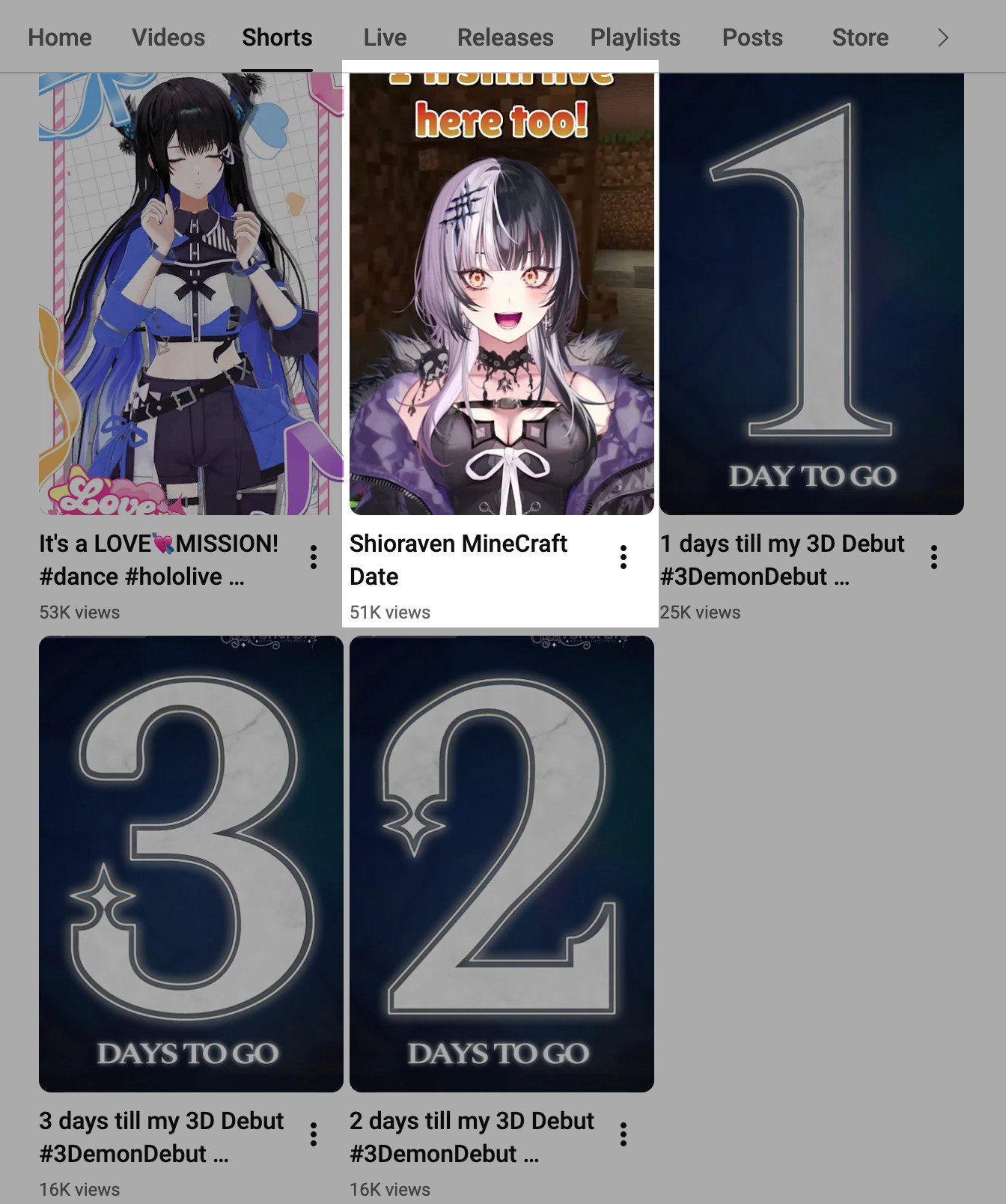Open options menu for LOVE MISSION short

314,557
